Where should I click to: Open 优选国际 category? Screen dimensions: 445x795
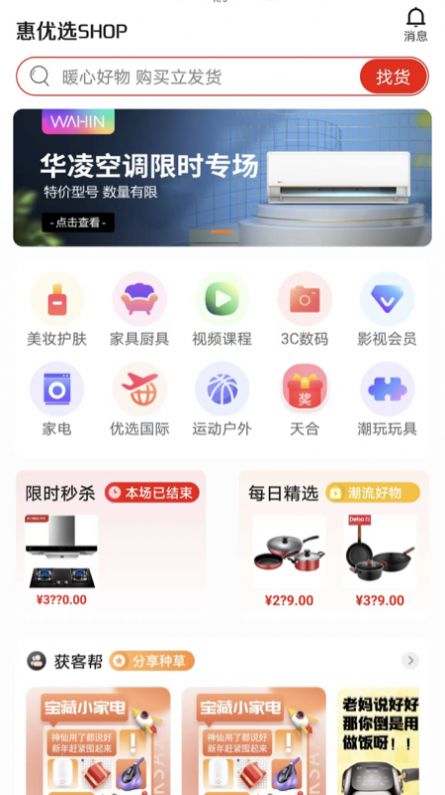pos(139,400)
